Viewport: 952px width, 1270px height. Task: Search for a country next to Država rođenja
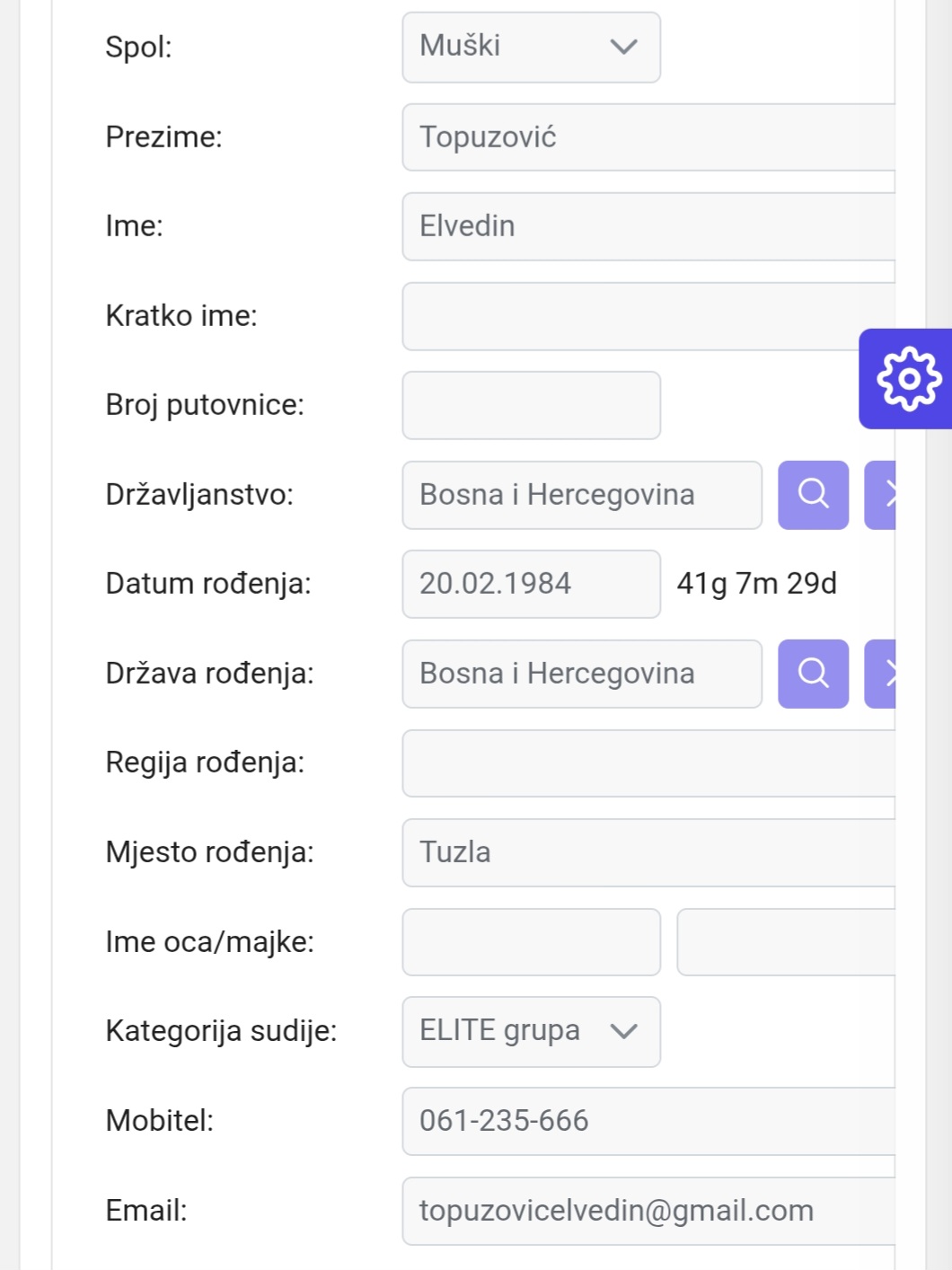813,674
